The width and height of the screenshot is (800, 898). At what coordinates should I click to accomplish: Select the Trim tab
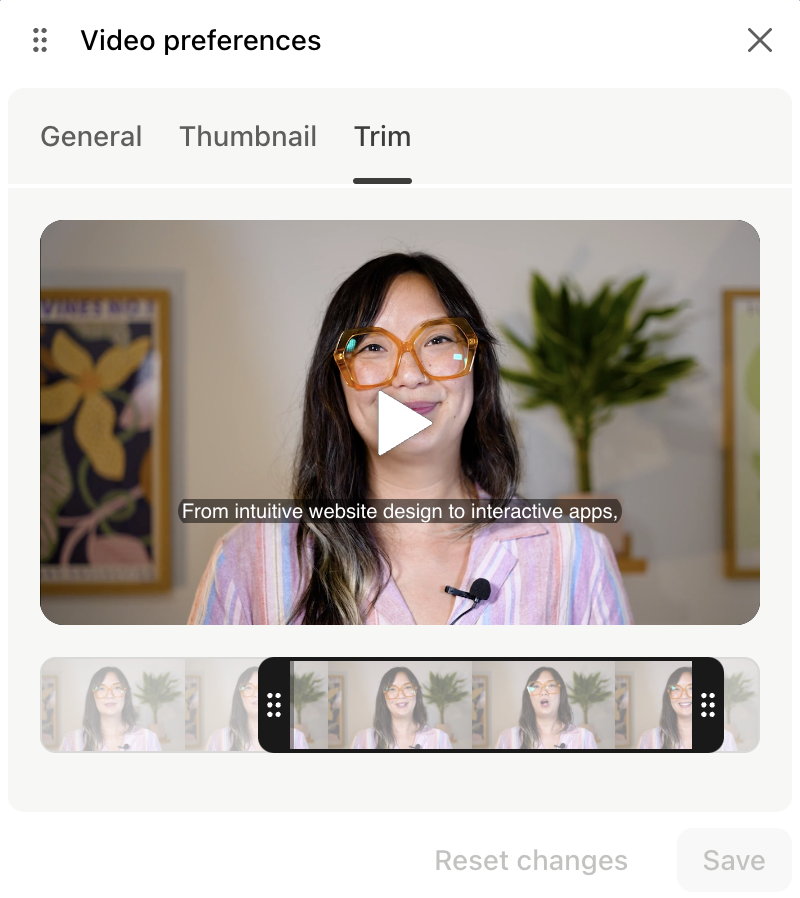(x=382, y=136)
